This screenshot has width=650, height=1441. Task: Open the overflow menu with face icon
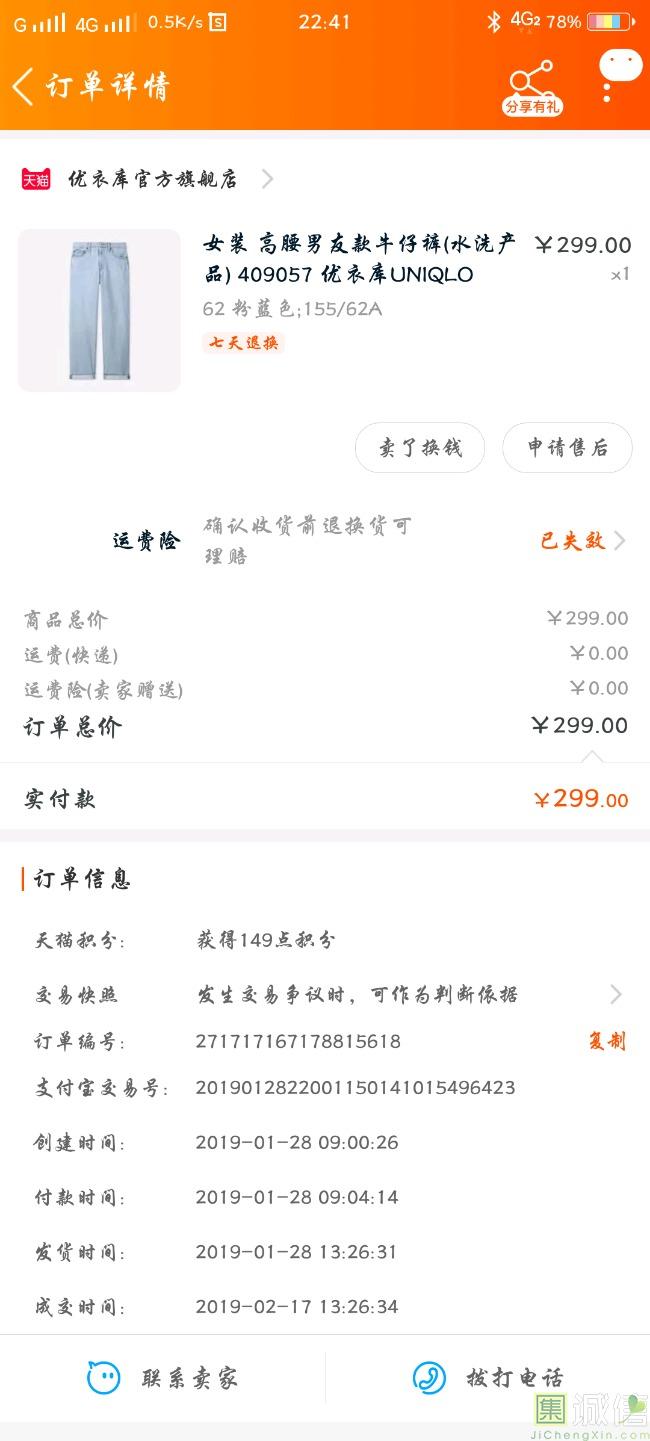point(619,75)
